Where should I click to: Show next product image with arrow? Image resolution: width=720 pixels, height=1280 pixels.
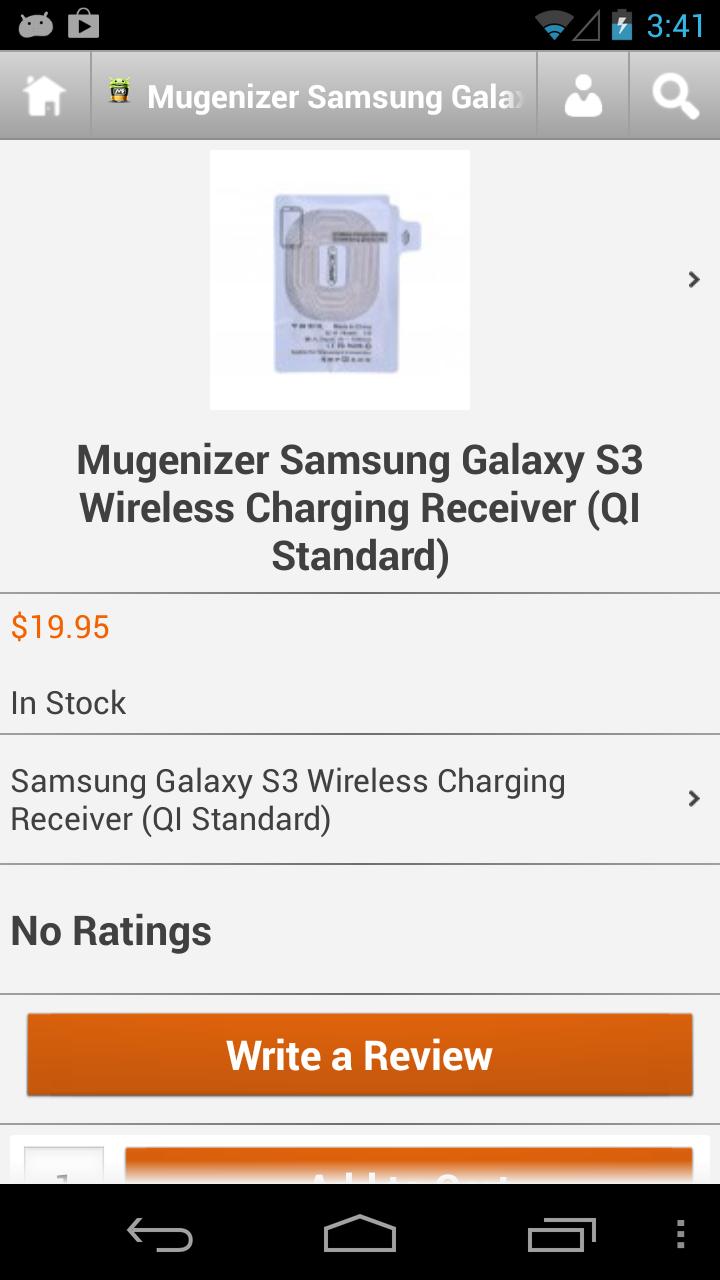click(x=694, y=280)
